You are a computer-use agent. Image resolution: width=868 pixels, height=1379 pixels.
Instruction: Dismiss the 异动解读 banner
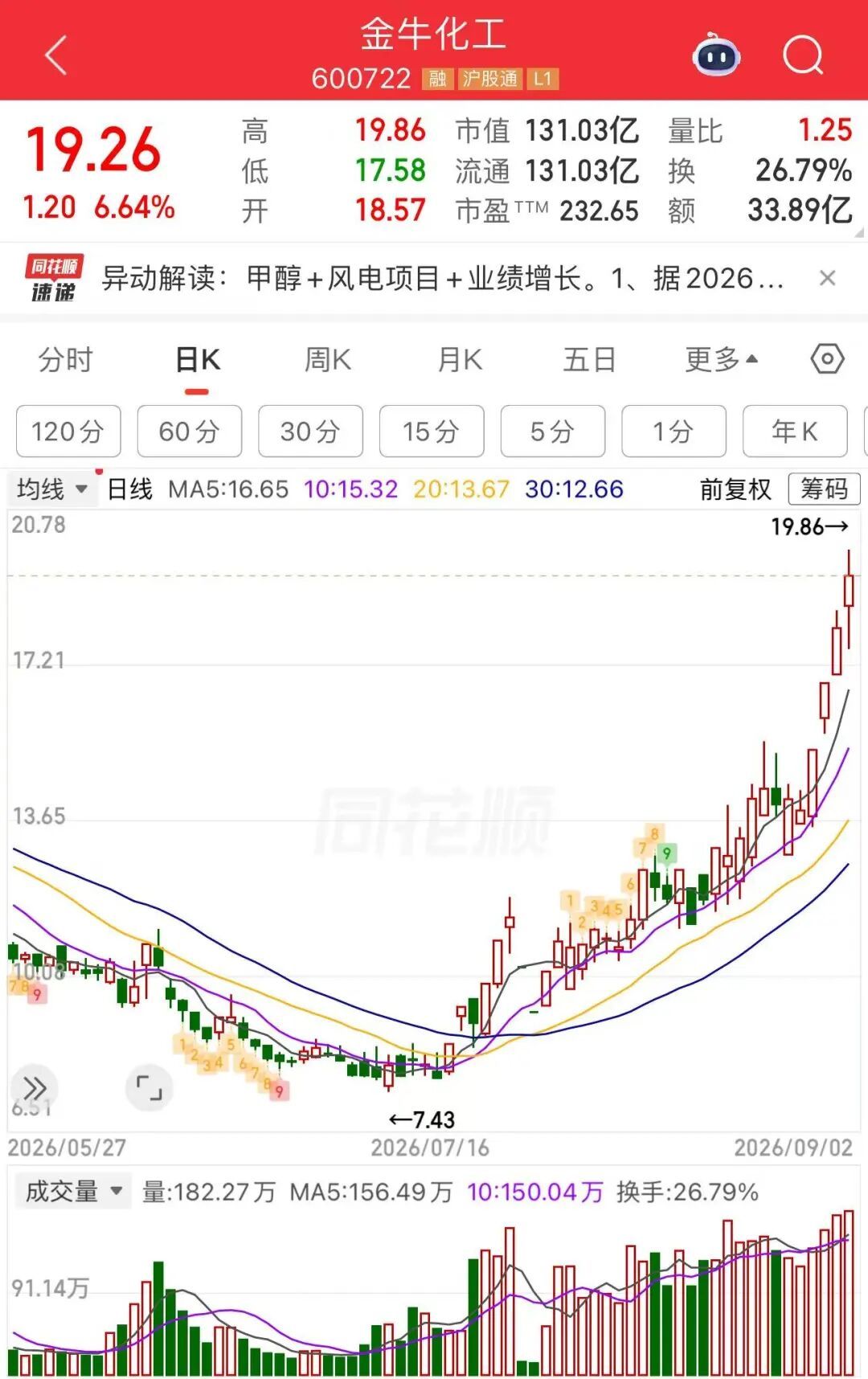(827, 278)
